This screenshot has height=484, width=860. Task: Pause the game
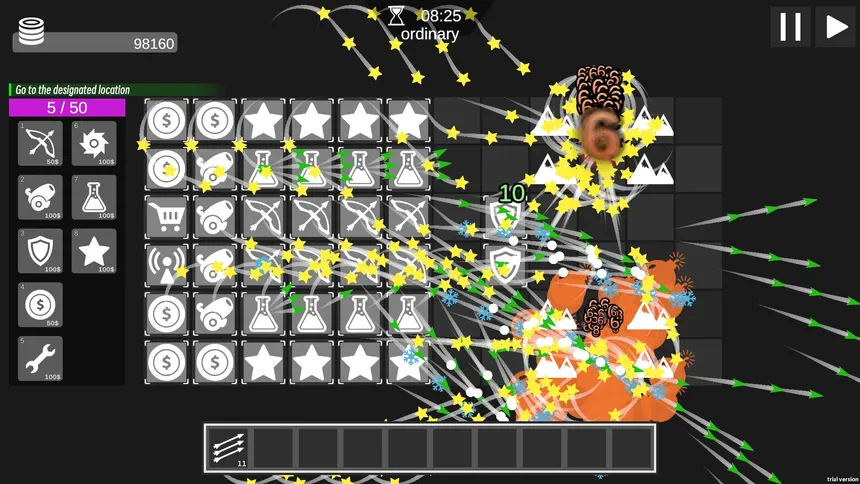click(790, 27)
